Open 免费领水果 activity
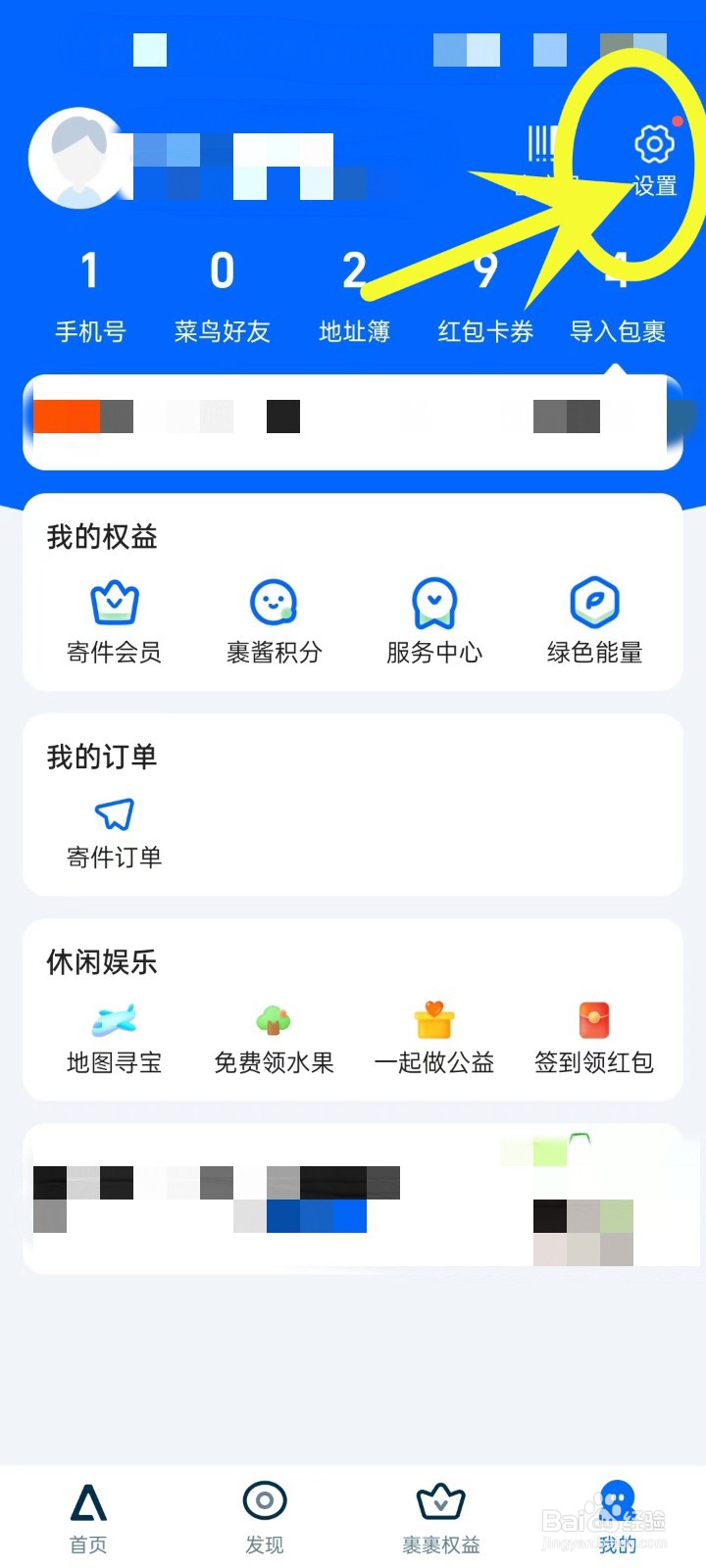 point(275,1037)
